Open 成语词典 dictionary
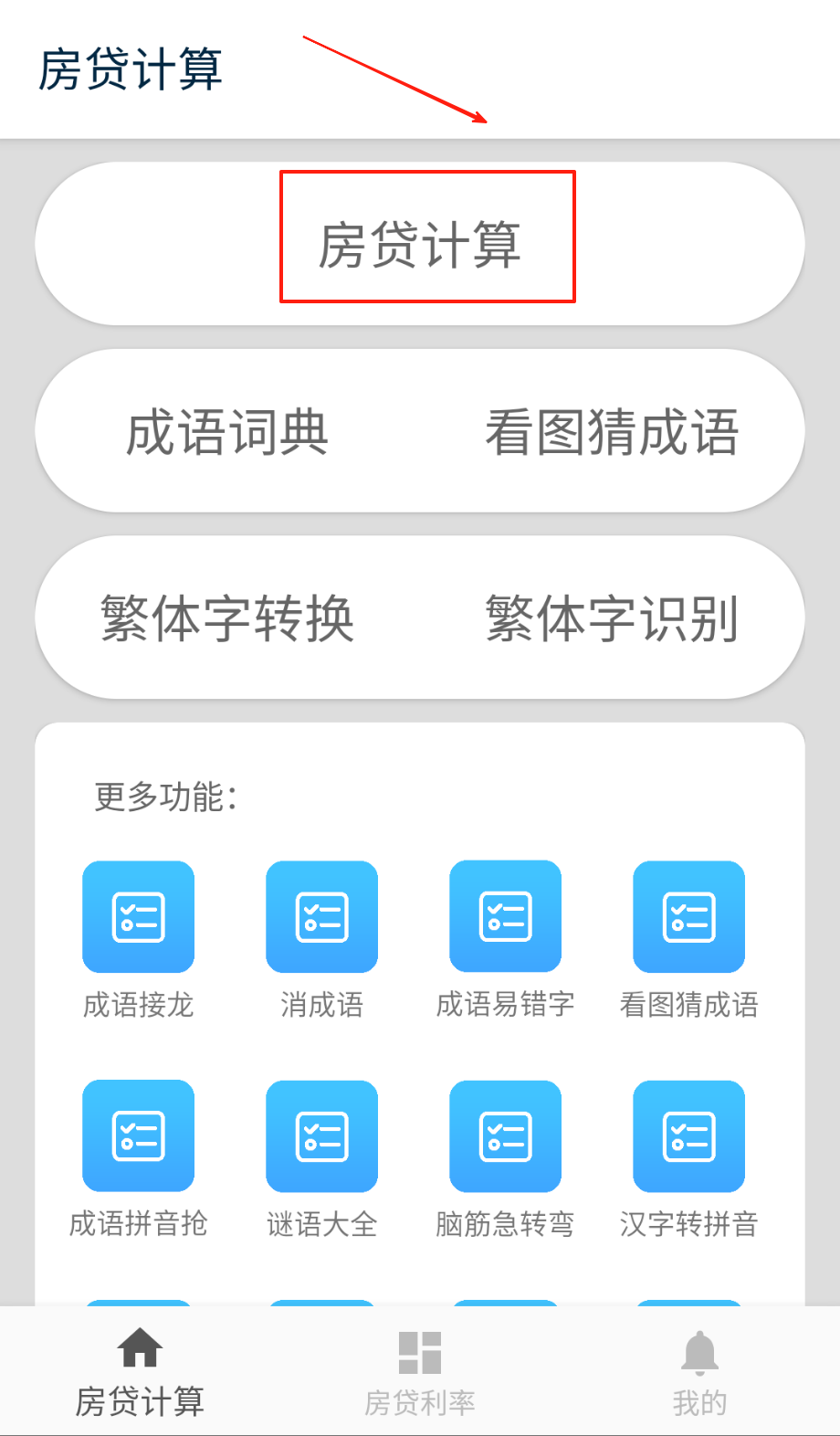The height and width of the screenshot is (1436, 840). [x=227, y=432]
